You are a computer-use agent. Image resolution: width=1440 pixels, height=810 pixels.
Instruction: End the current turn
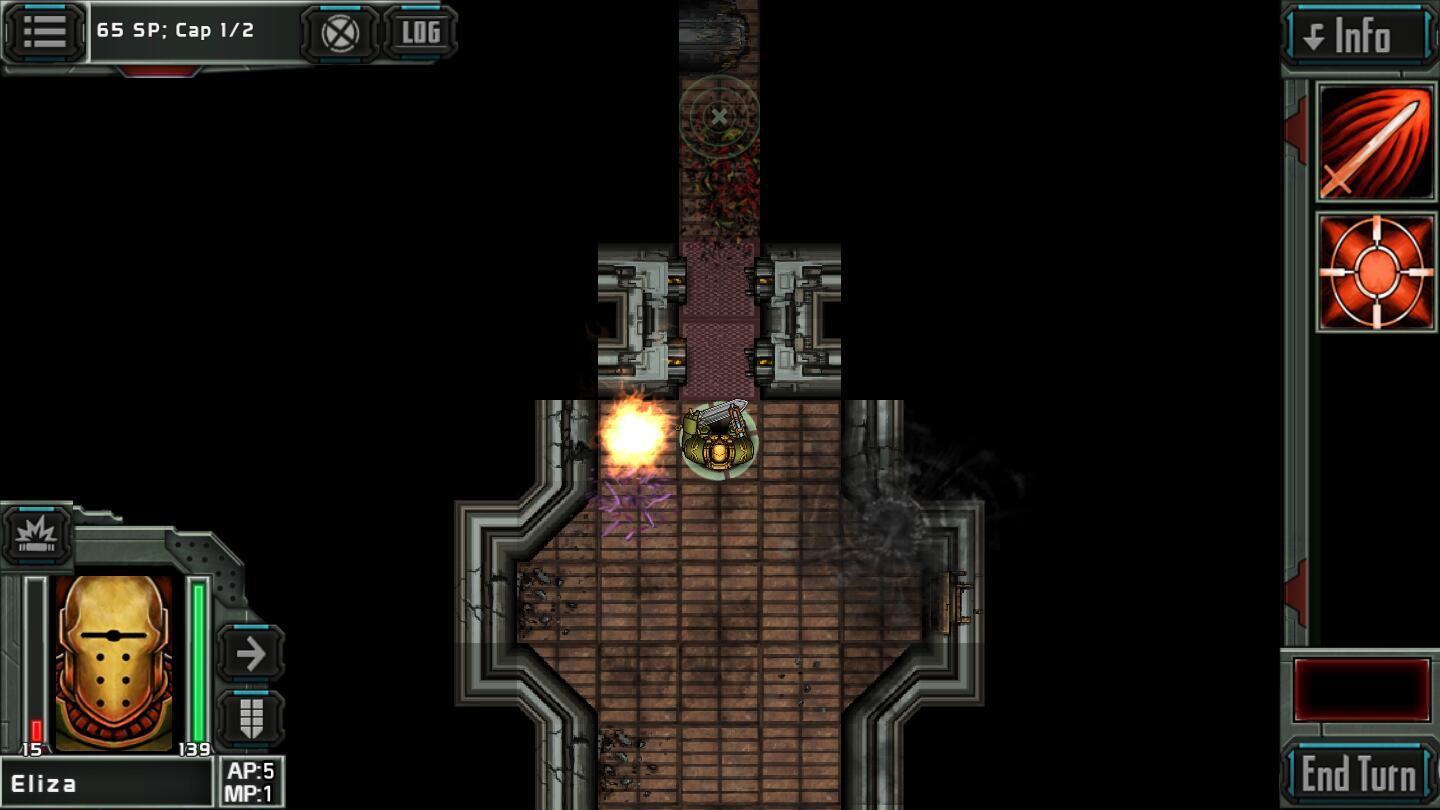(1359, 774)
